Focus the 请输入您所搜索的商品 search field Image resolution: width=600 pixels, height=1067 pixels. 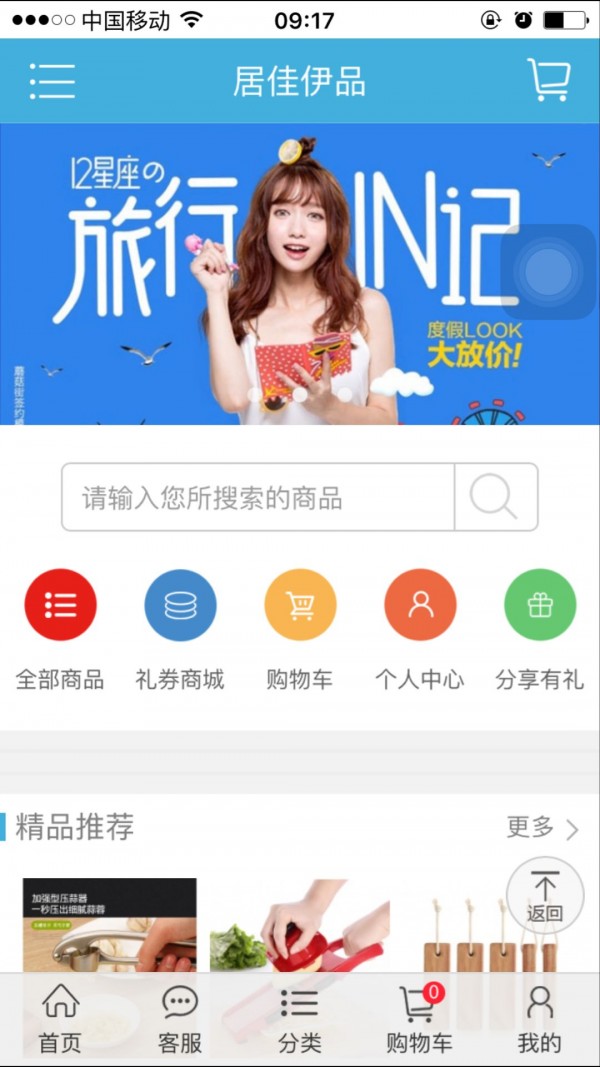point(258,497)
